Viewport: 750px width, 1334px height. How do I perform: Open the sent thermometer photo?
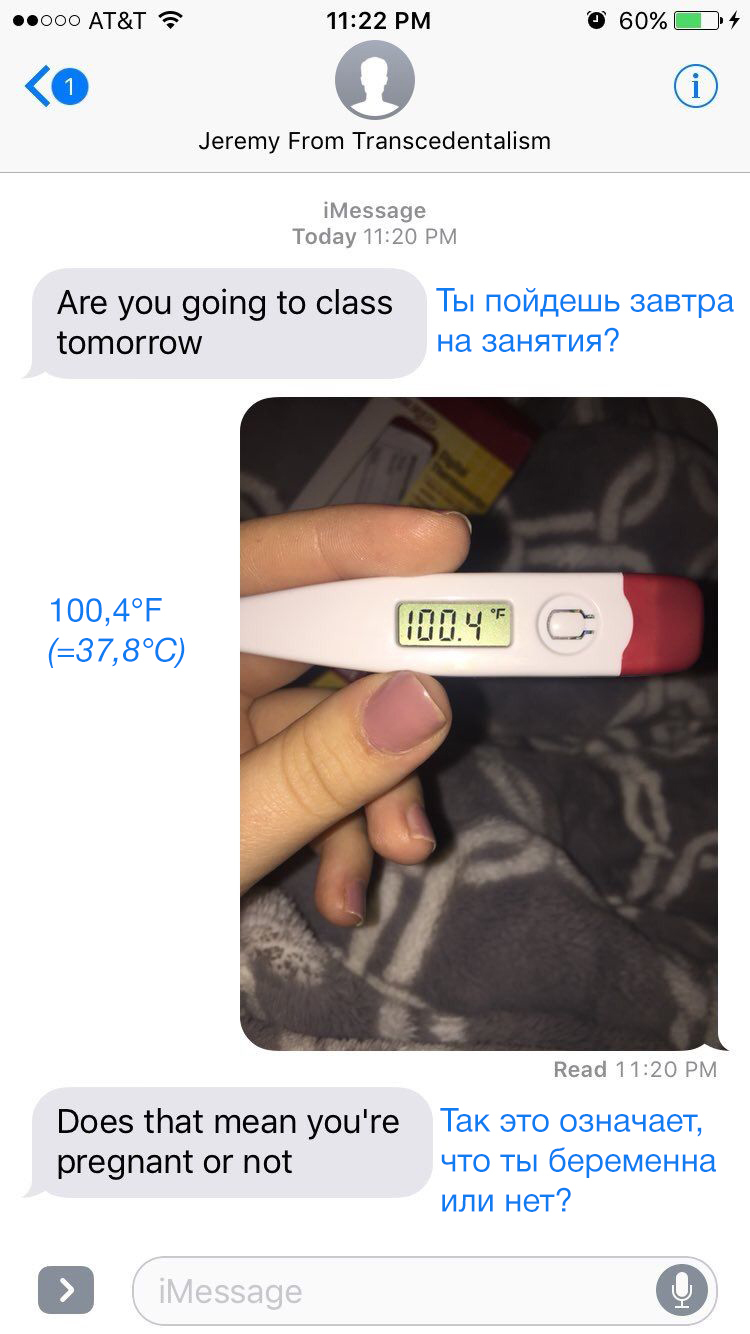478,723
